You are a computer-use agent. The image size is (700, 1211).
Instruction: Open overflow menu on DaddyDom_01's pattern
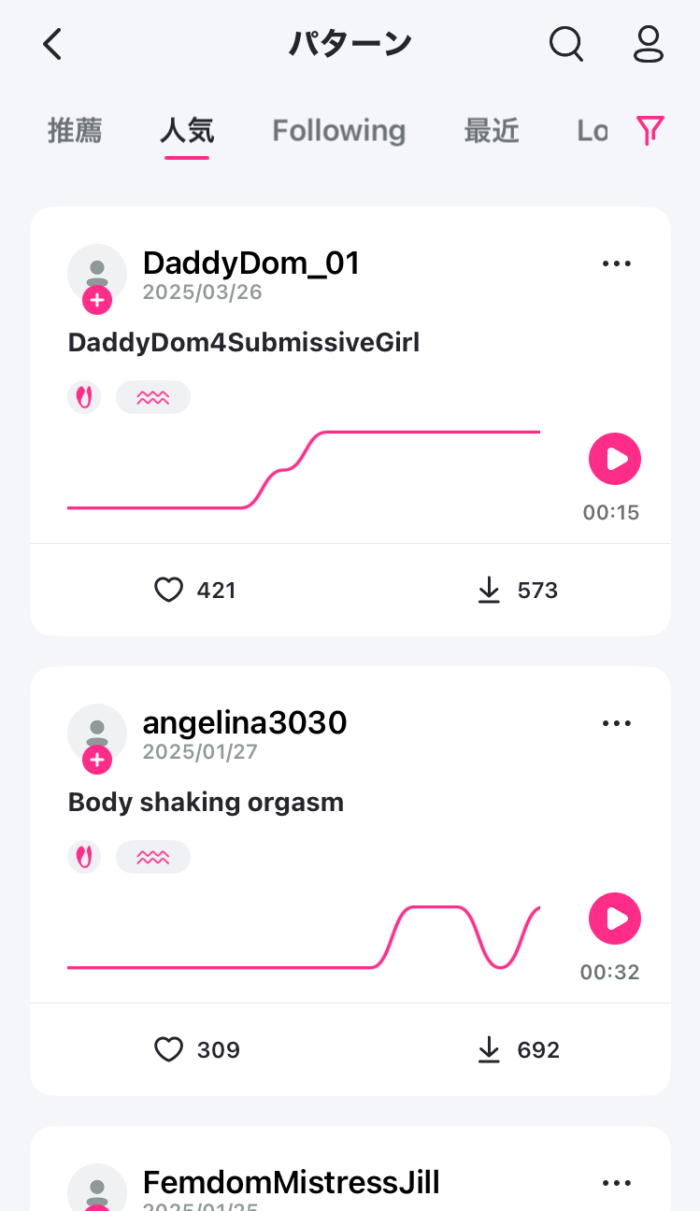[617, 264]
